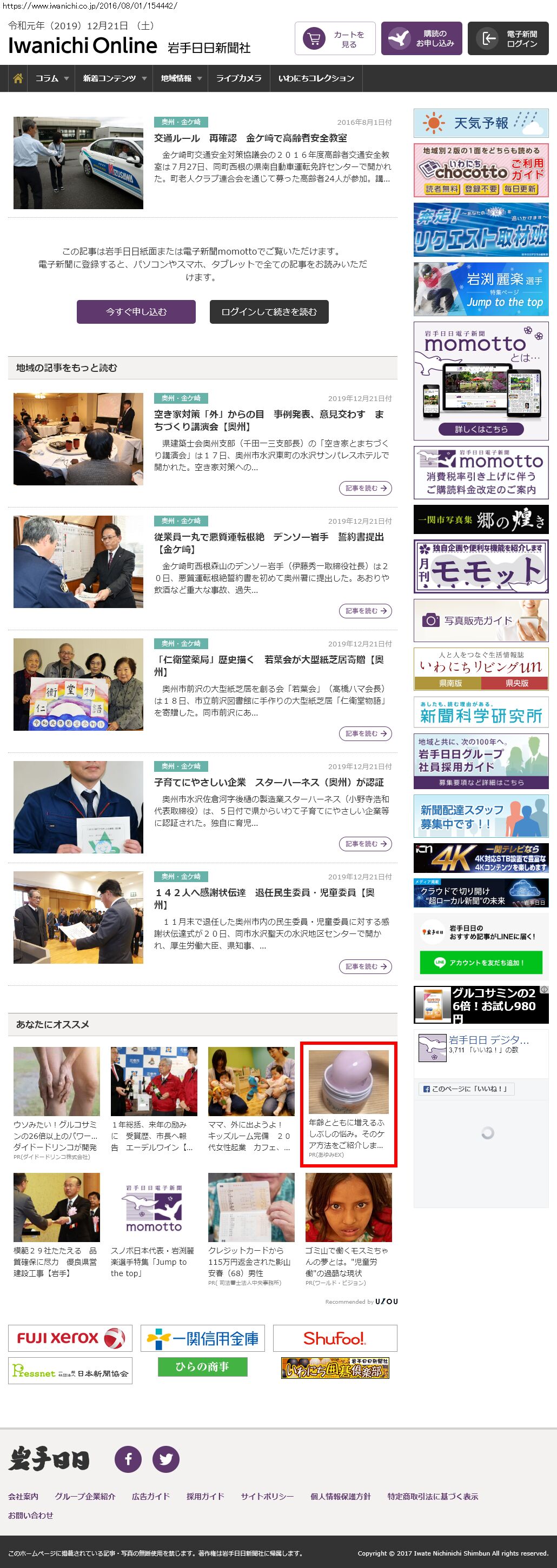Image resolution: width=557 pixels, height=1568 pixels.
Task: Expand the コラム menu
Action: pyautogui.click(x=51, y=78)
